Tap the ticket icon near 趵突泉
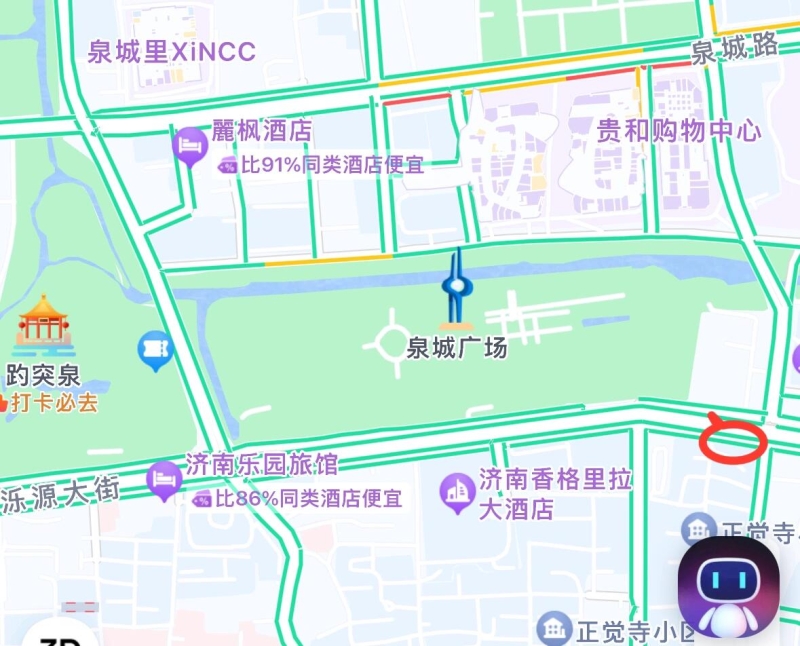The image size is (800, 646). coord(155,350)
